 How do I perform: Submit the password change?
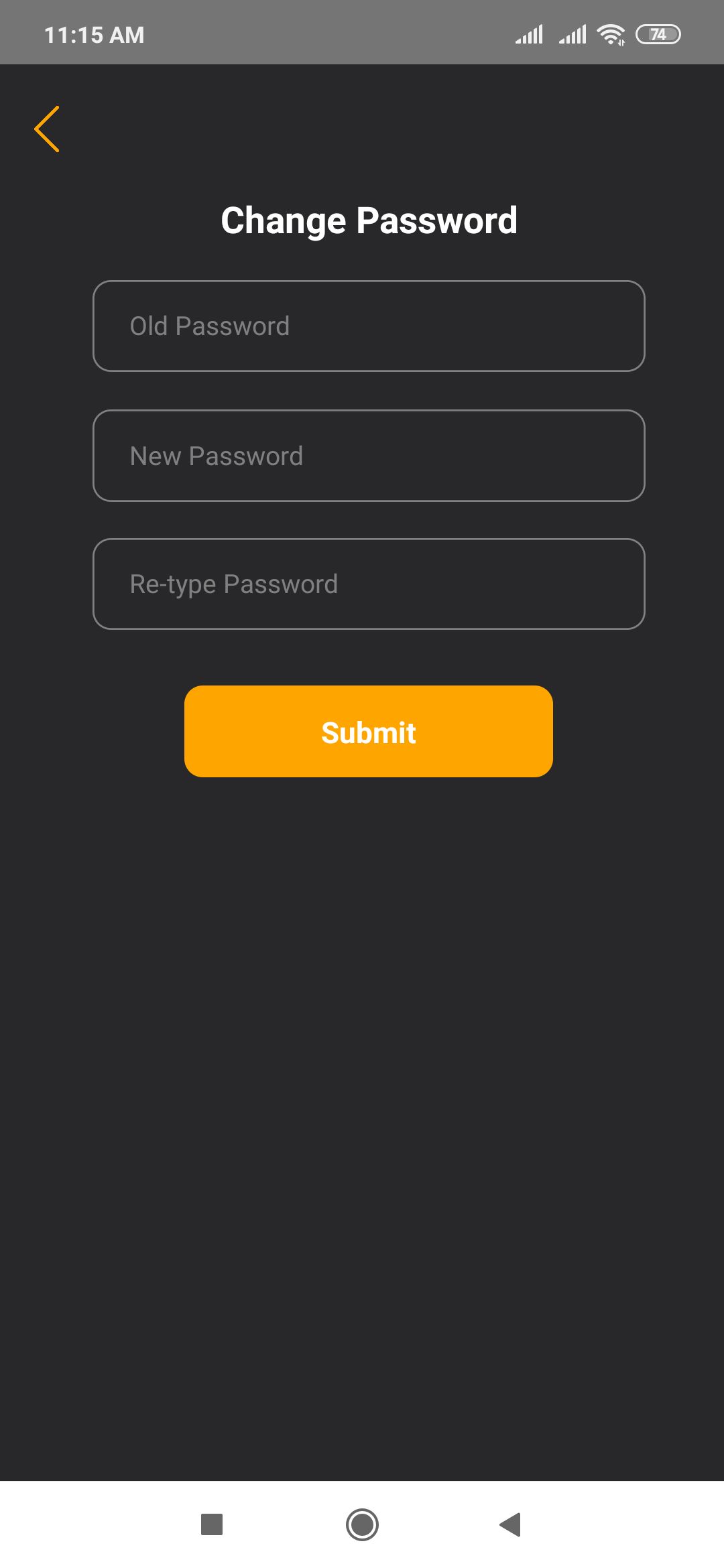(x=369, y=731)
